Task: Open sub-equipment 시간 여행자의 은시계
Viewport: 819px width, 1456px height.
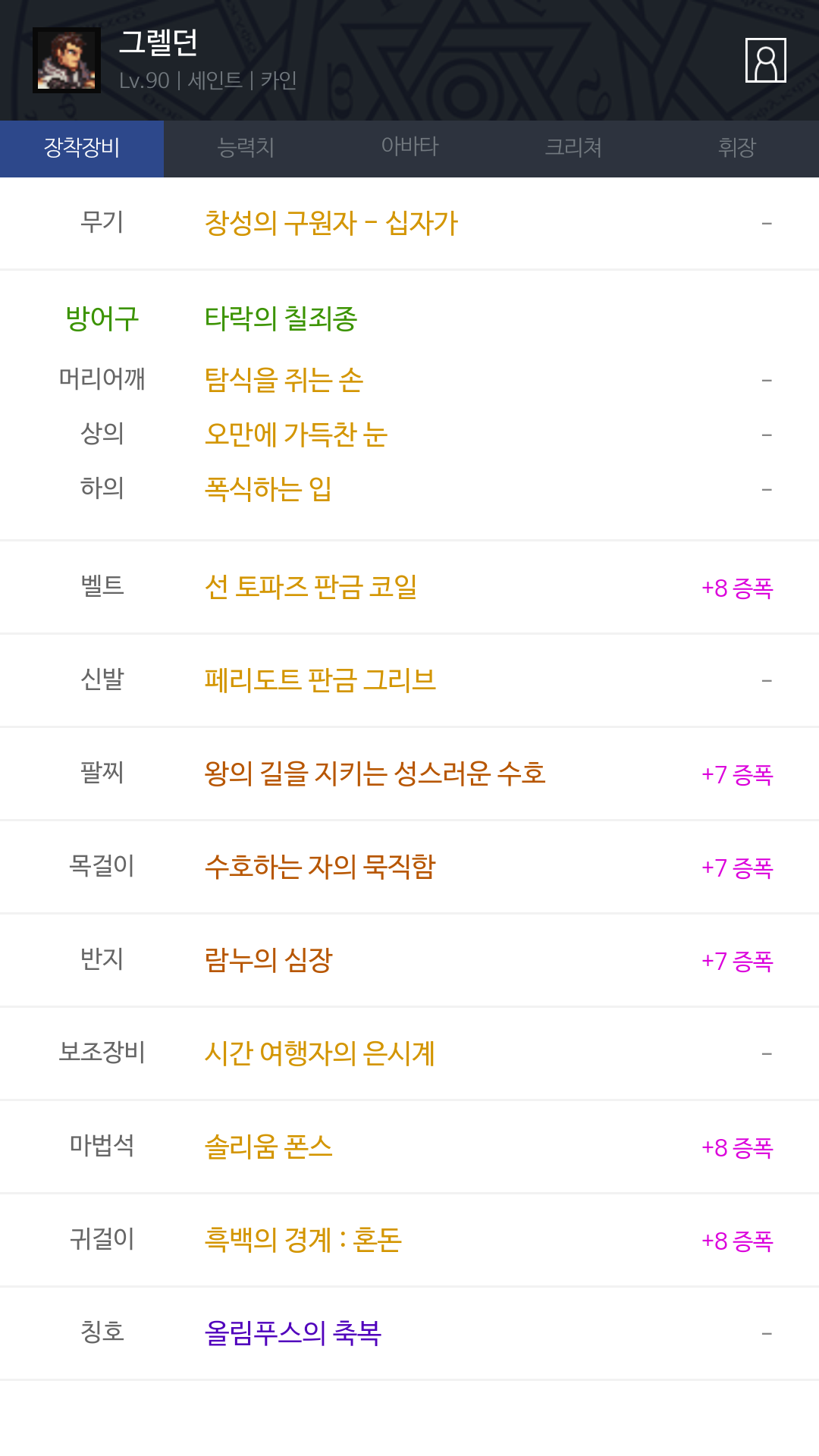Action: point(319,1053)
